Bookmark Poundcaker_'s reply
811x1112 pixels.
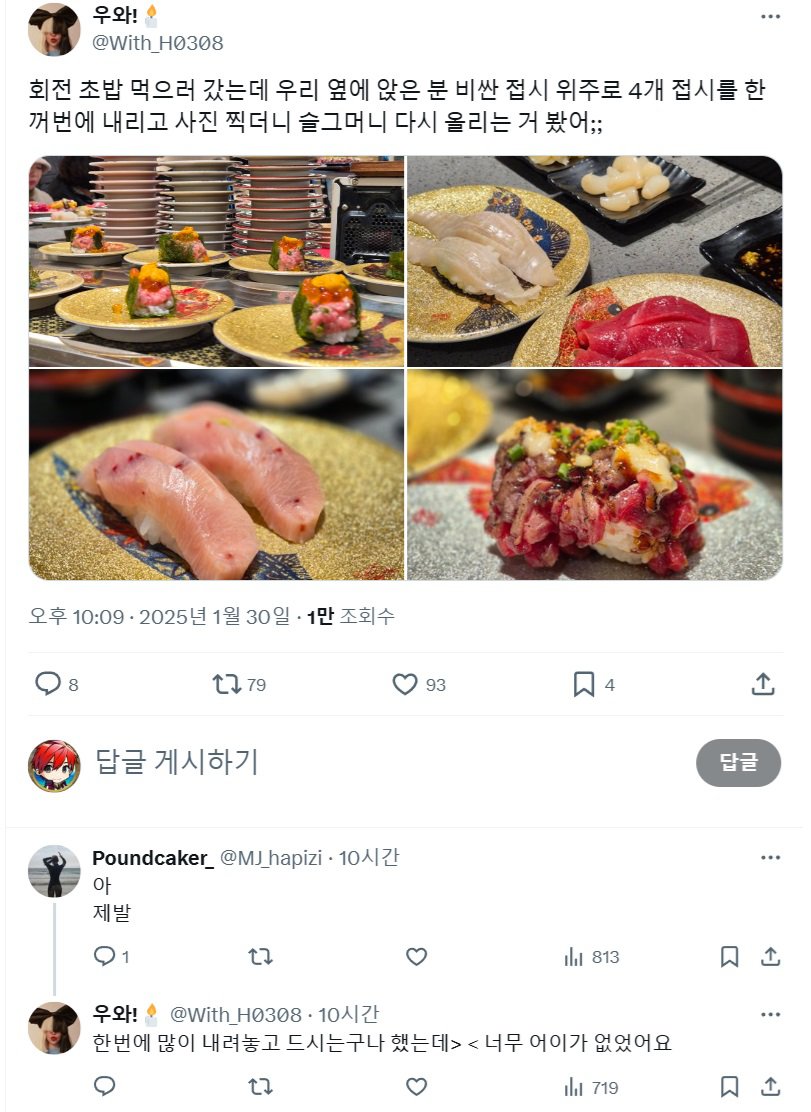click(730, 955)
